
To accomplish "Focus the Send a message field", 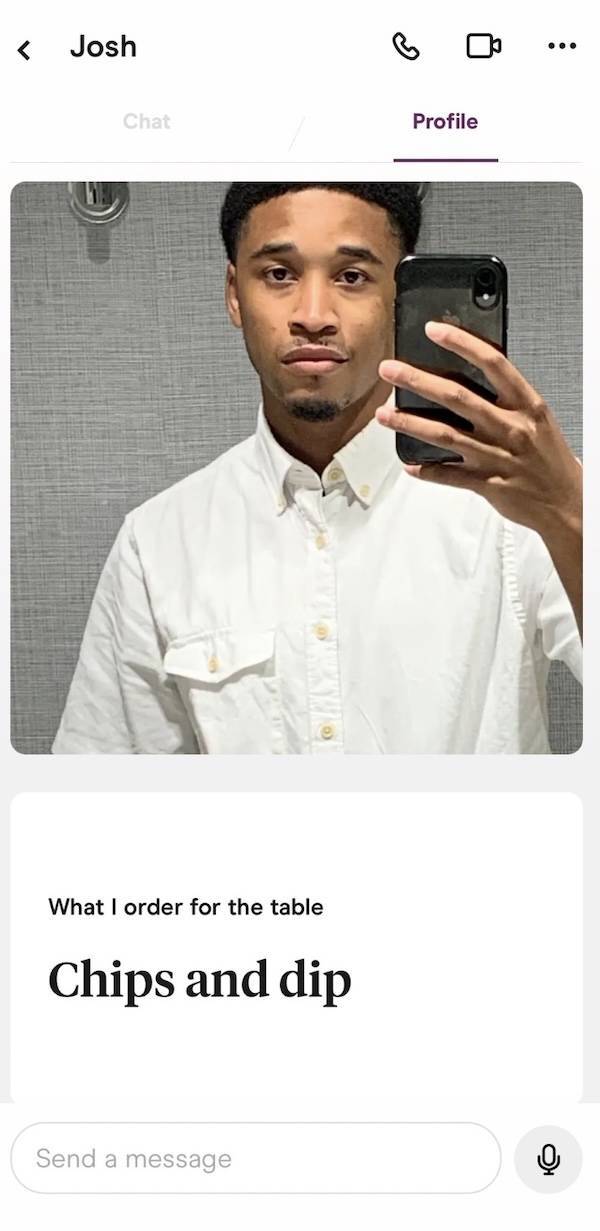I will tap(255, 1158).
